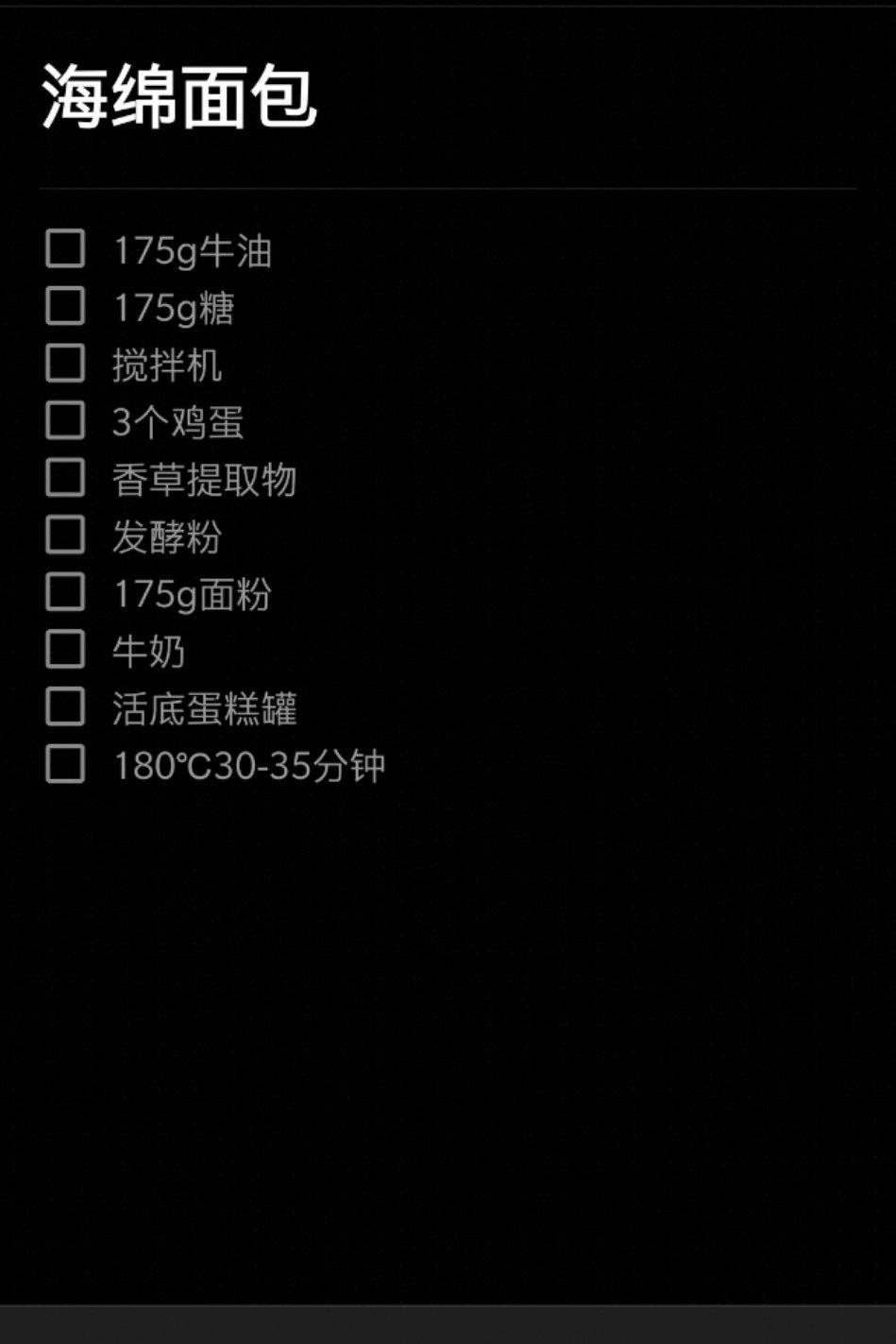Select the 3个鸡蛋 item label
896x1344 pixels.
coord(179,424)
